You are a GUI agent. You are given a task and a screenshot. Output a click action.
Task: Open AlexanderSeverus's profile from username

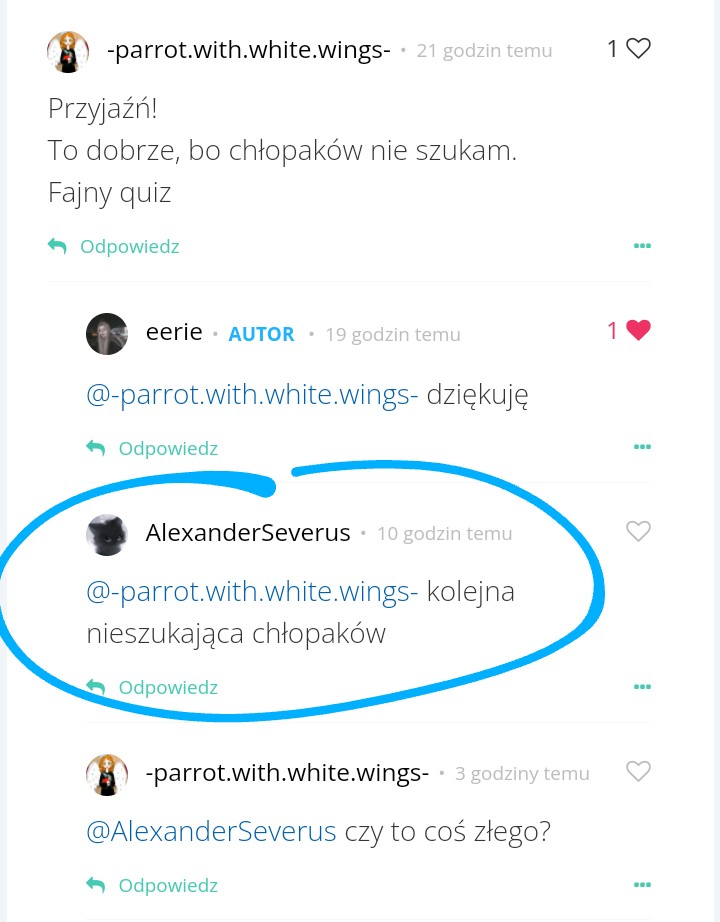coord(248,533)
